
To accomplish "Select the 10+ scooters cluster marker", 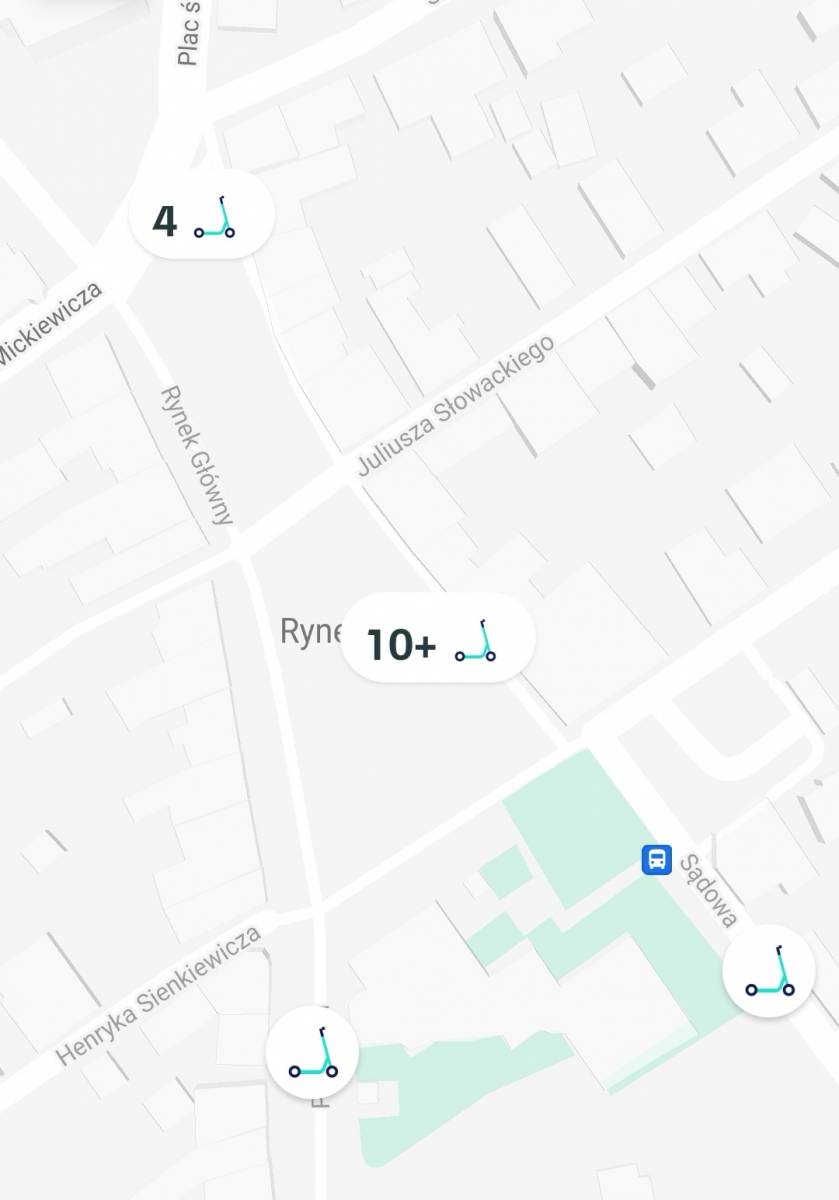I will pos(437,641).
